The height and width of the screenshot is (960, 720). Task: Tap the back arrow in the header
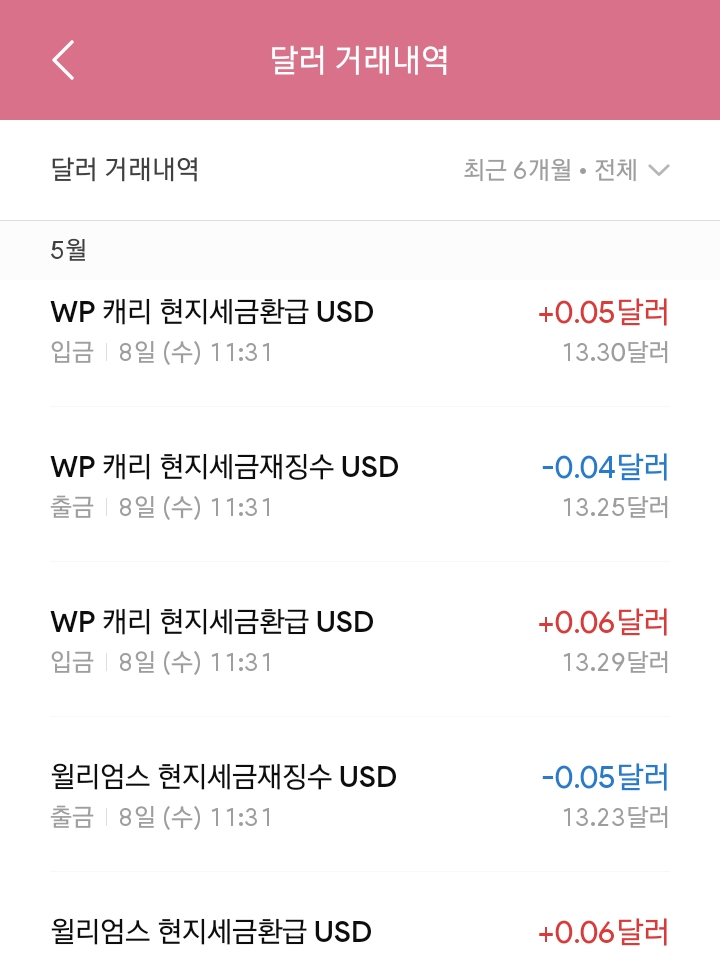pos(63,60)
